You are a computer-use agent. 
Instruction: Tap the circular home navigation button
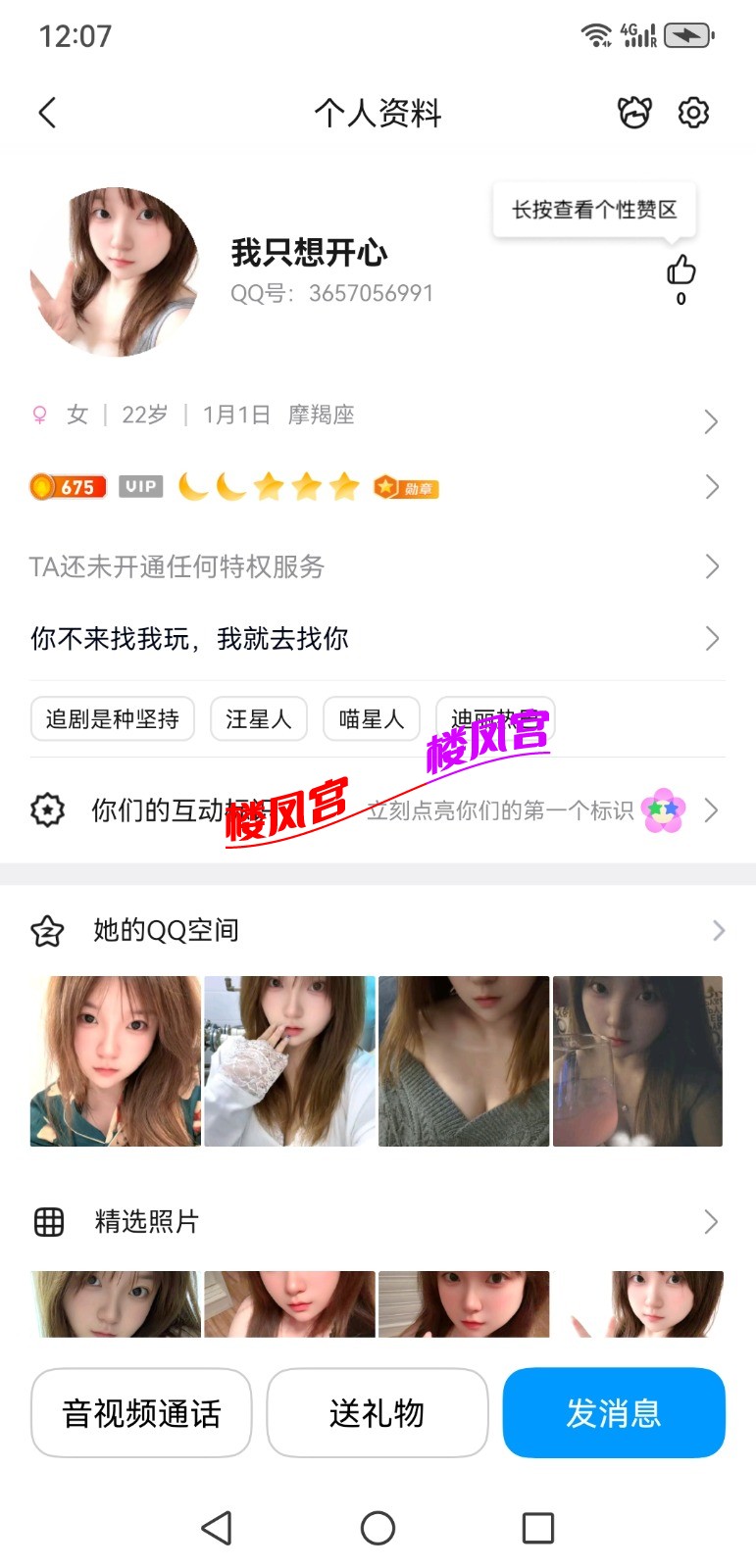[x=378, y=1528]
